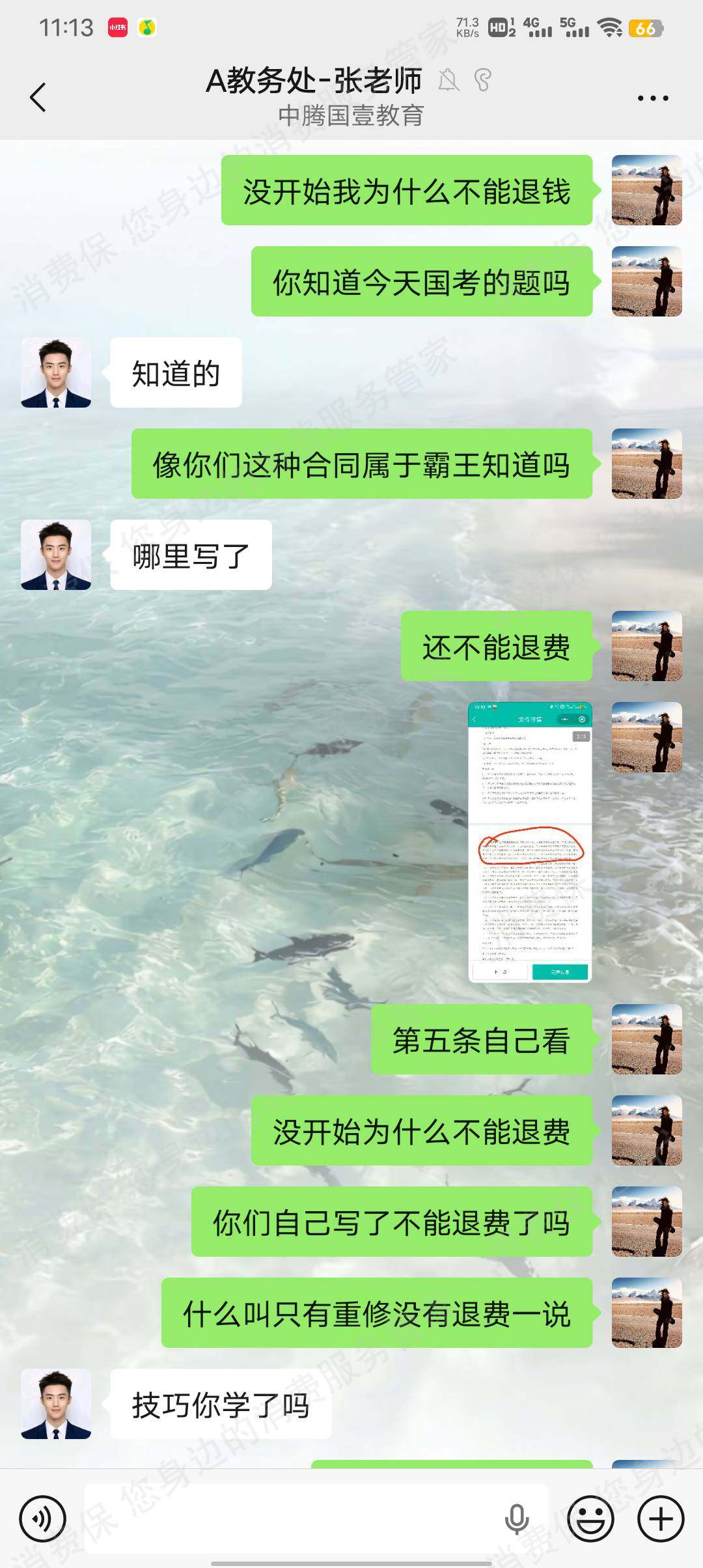This screenshot has width=703, height=1568.
Task: Tap the back arrow to exit the chat
Action: tap(37, 96)
